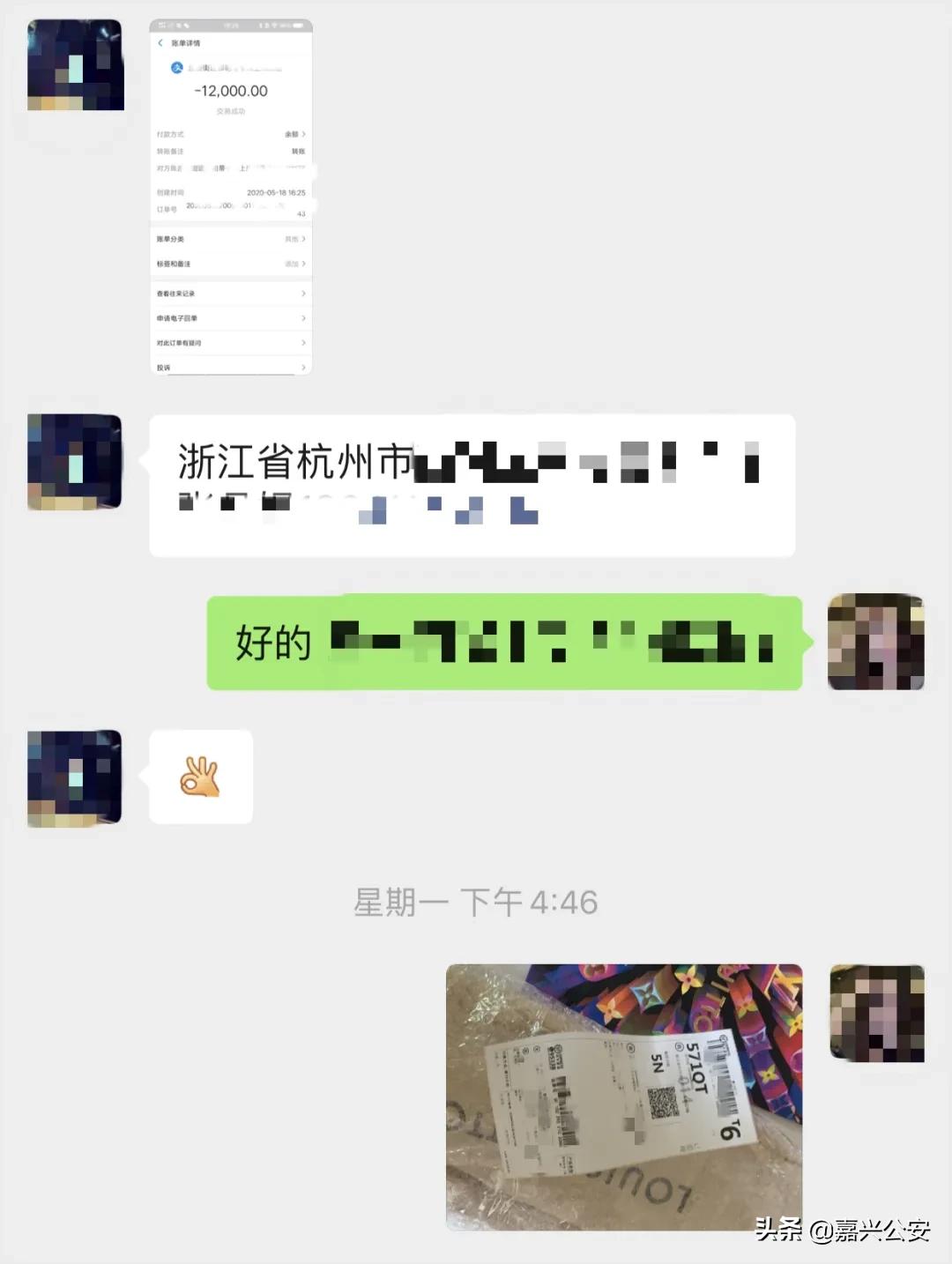The width and height of the screenshot is (952, 1264).
Task: Expand the 付款方式 payment method row chevron
Action: coord(303,136)
